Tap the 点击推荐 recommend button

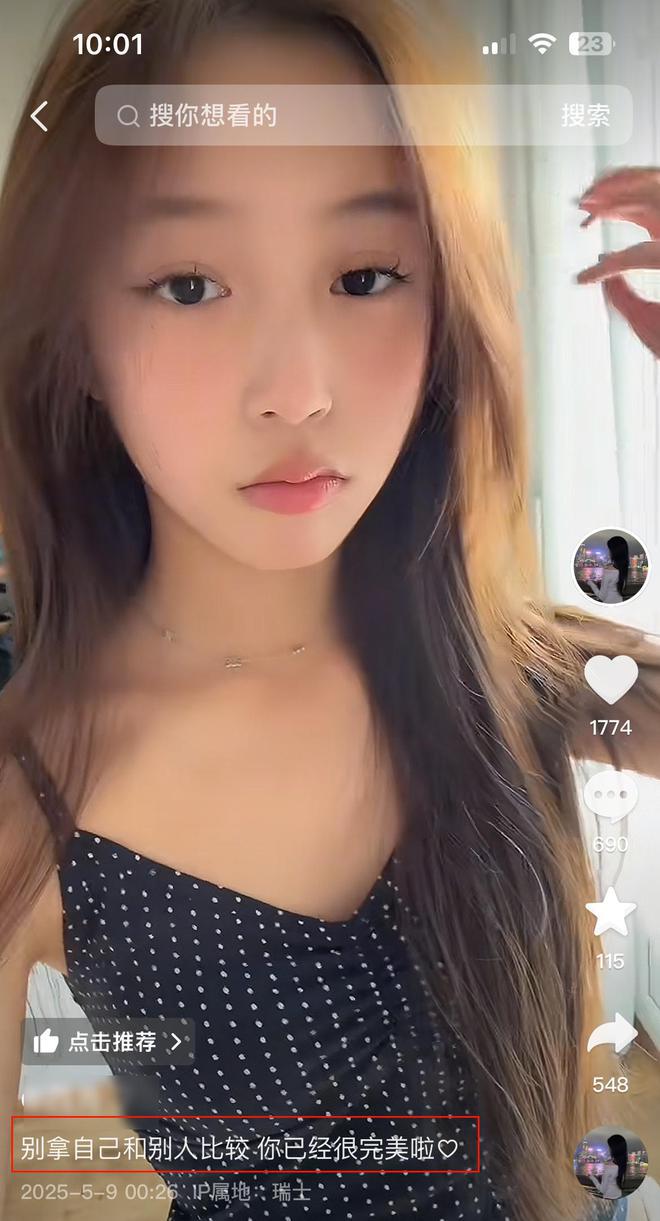point(108,1042)
